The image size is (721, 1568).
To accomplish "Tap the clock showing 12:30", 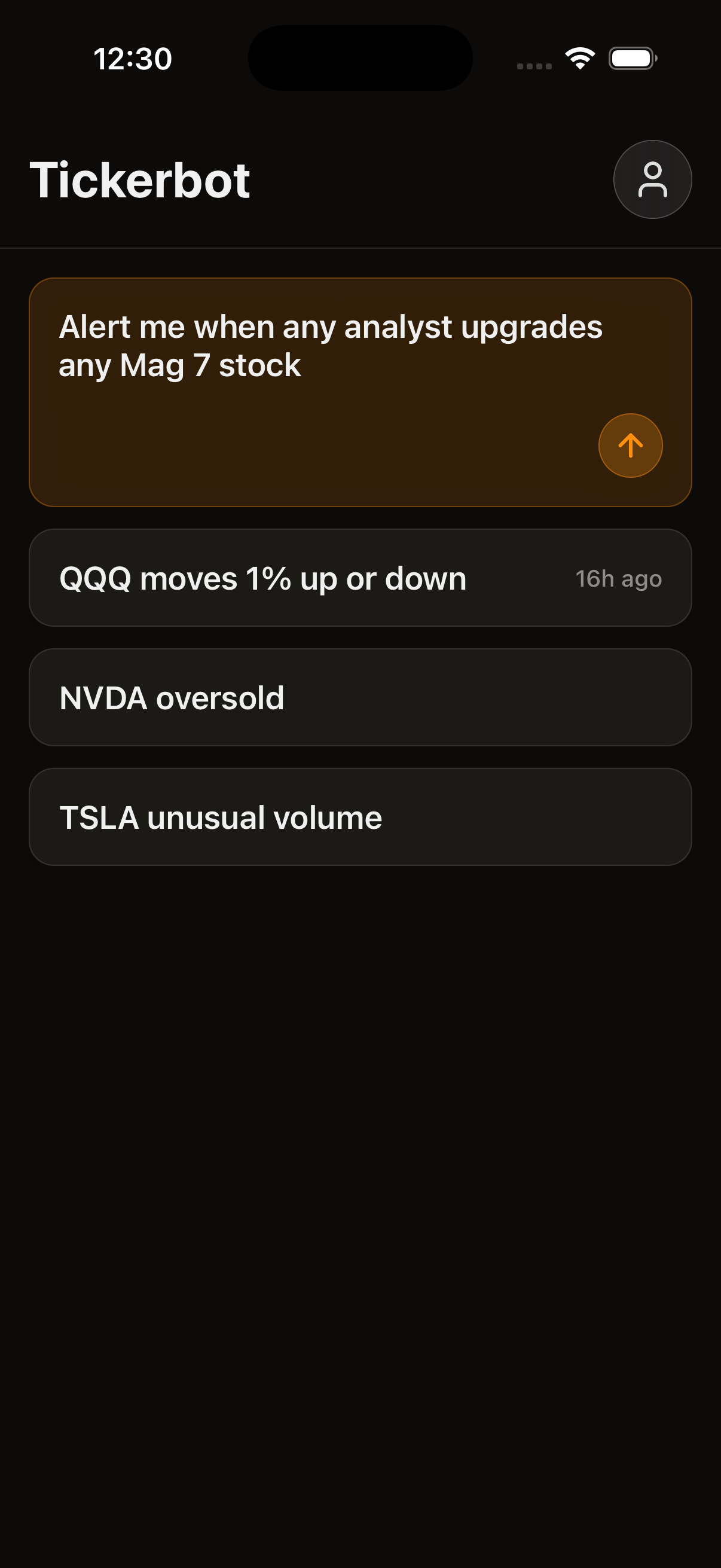I will 133,59.
